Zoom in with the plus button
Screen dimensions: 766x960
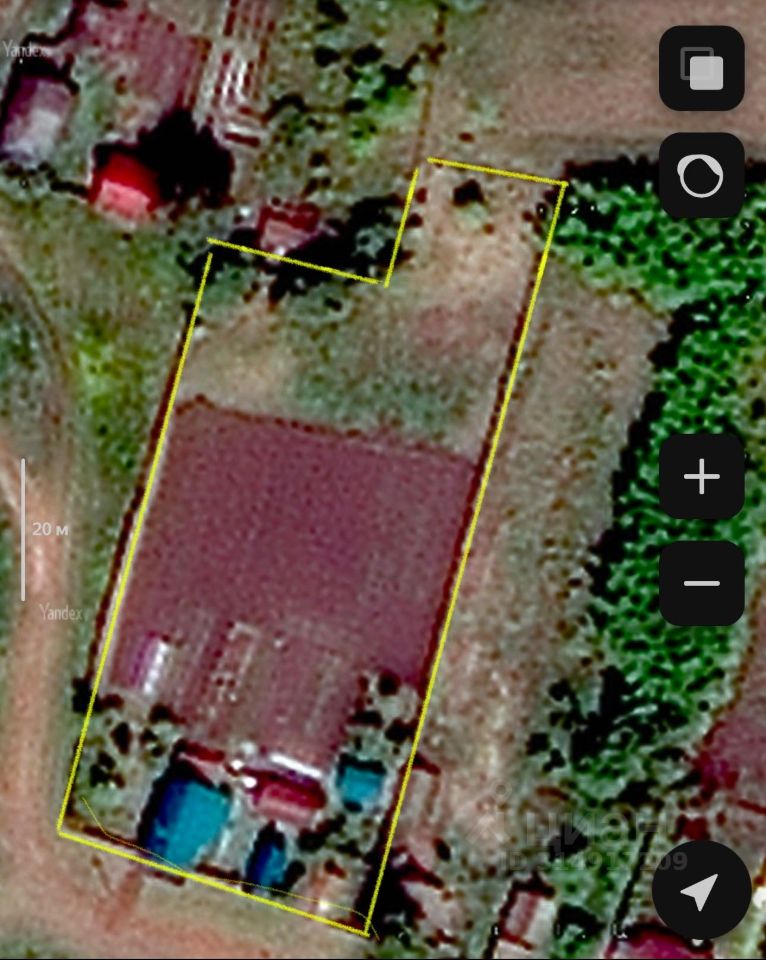(x=701, y=476)
